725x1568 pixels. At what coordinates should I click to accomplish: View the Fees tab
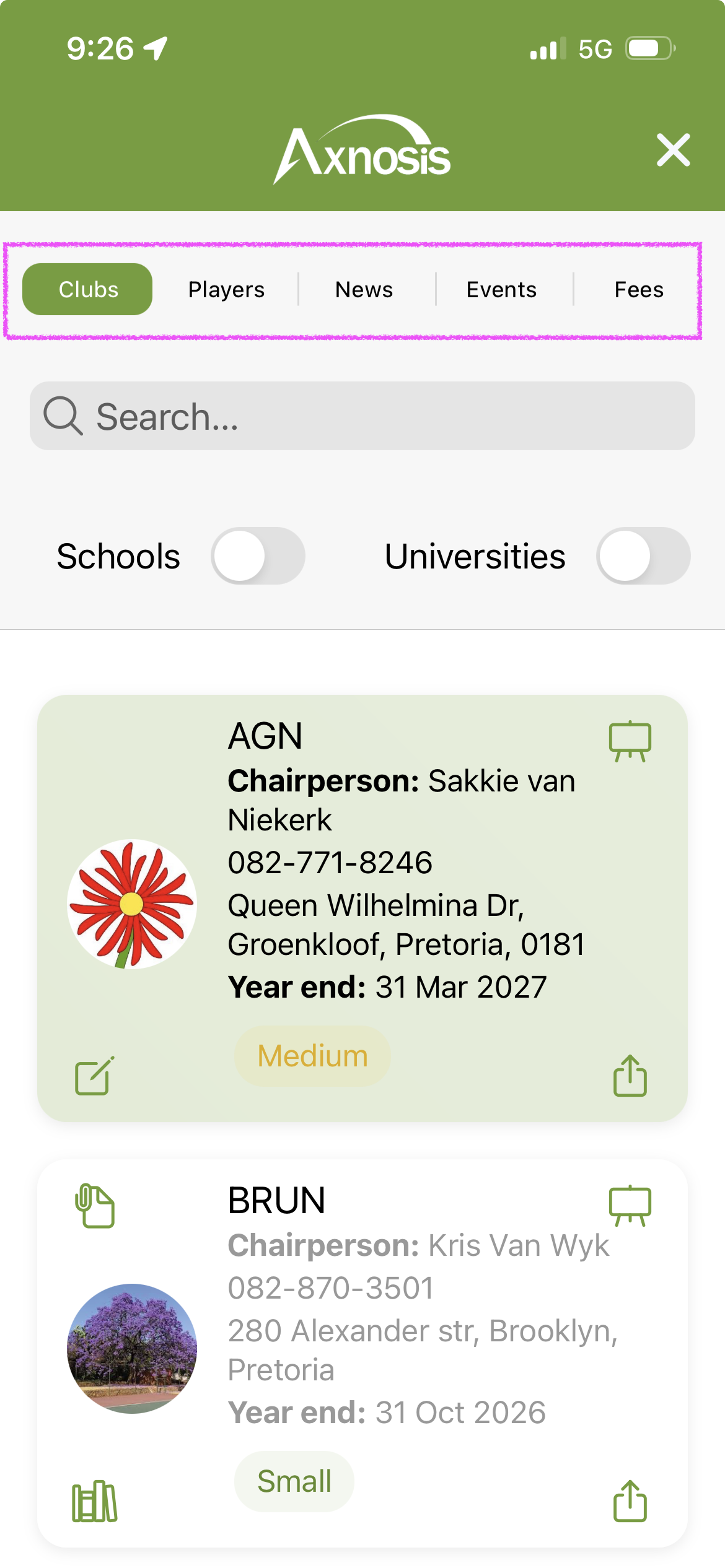tap(639, 289)
